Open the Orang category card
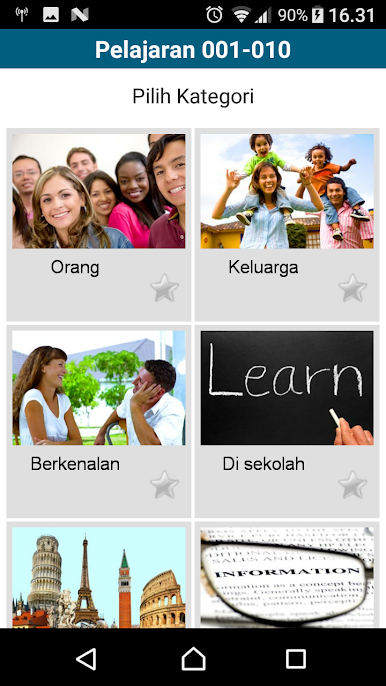This screenshot has height=686, width=386. tap(98, 224)
